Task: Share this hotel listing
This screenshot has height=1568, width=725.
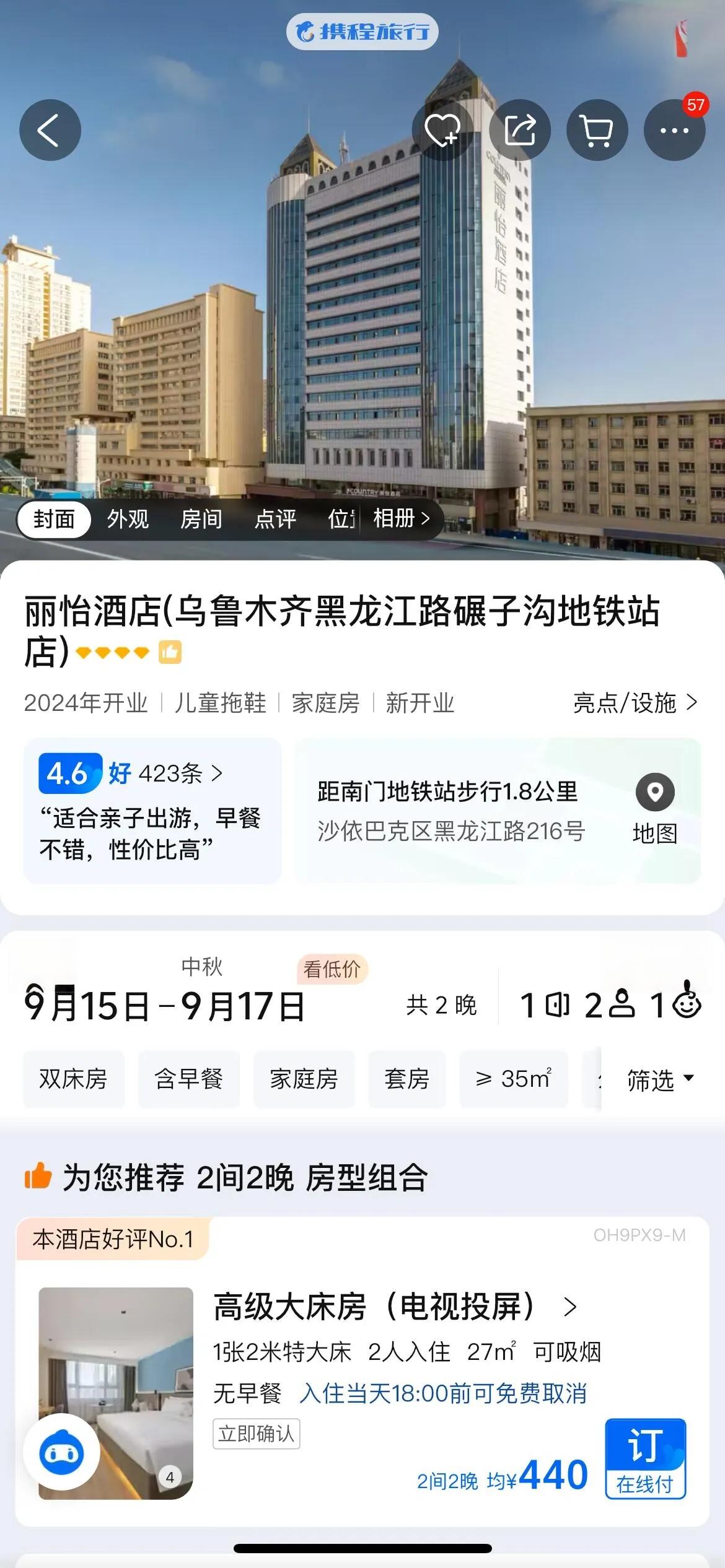Action: coord(520,130)
